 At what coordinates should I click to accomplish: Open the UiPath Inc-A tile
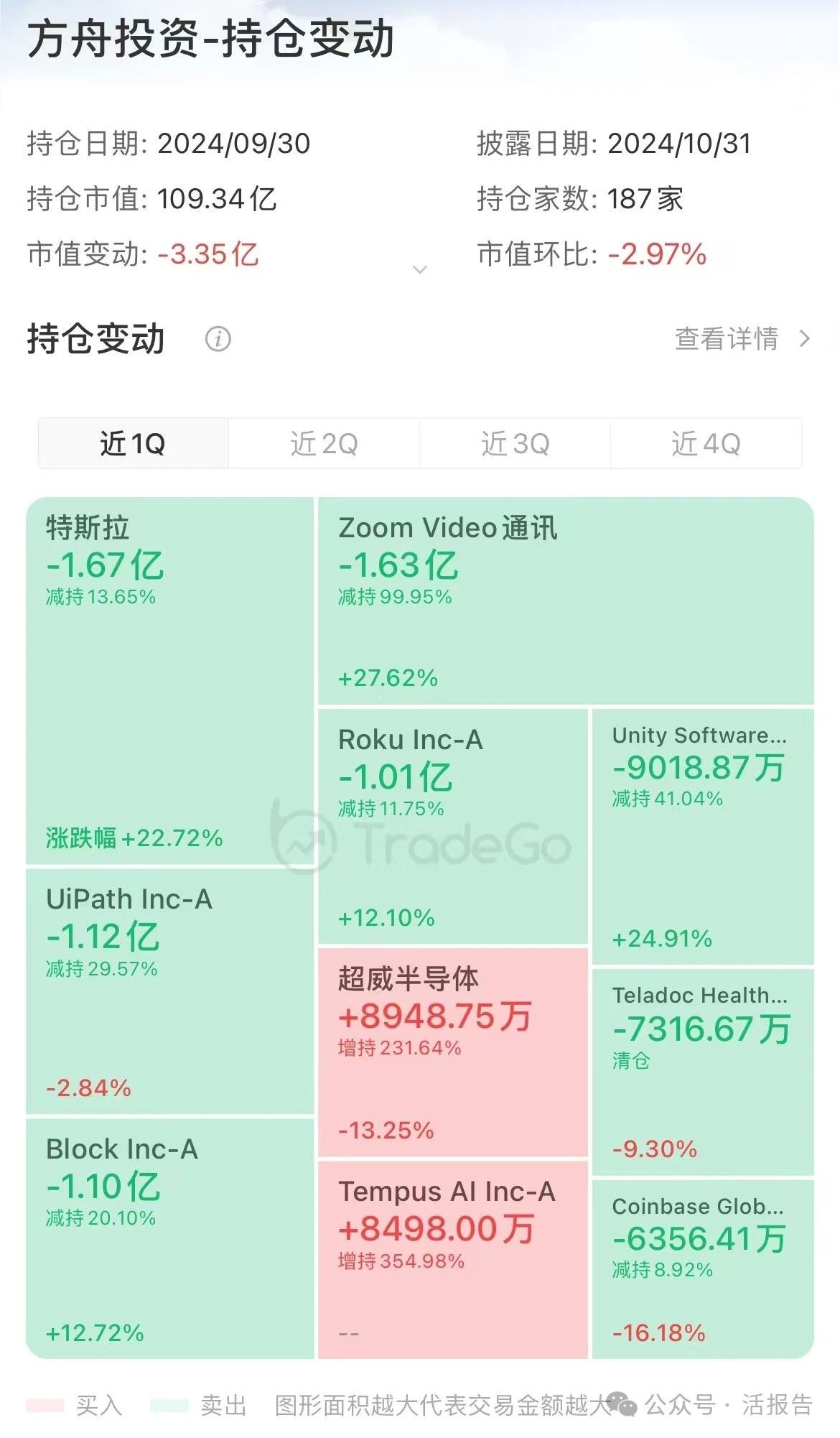(170, 991)
